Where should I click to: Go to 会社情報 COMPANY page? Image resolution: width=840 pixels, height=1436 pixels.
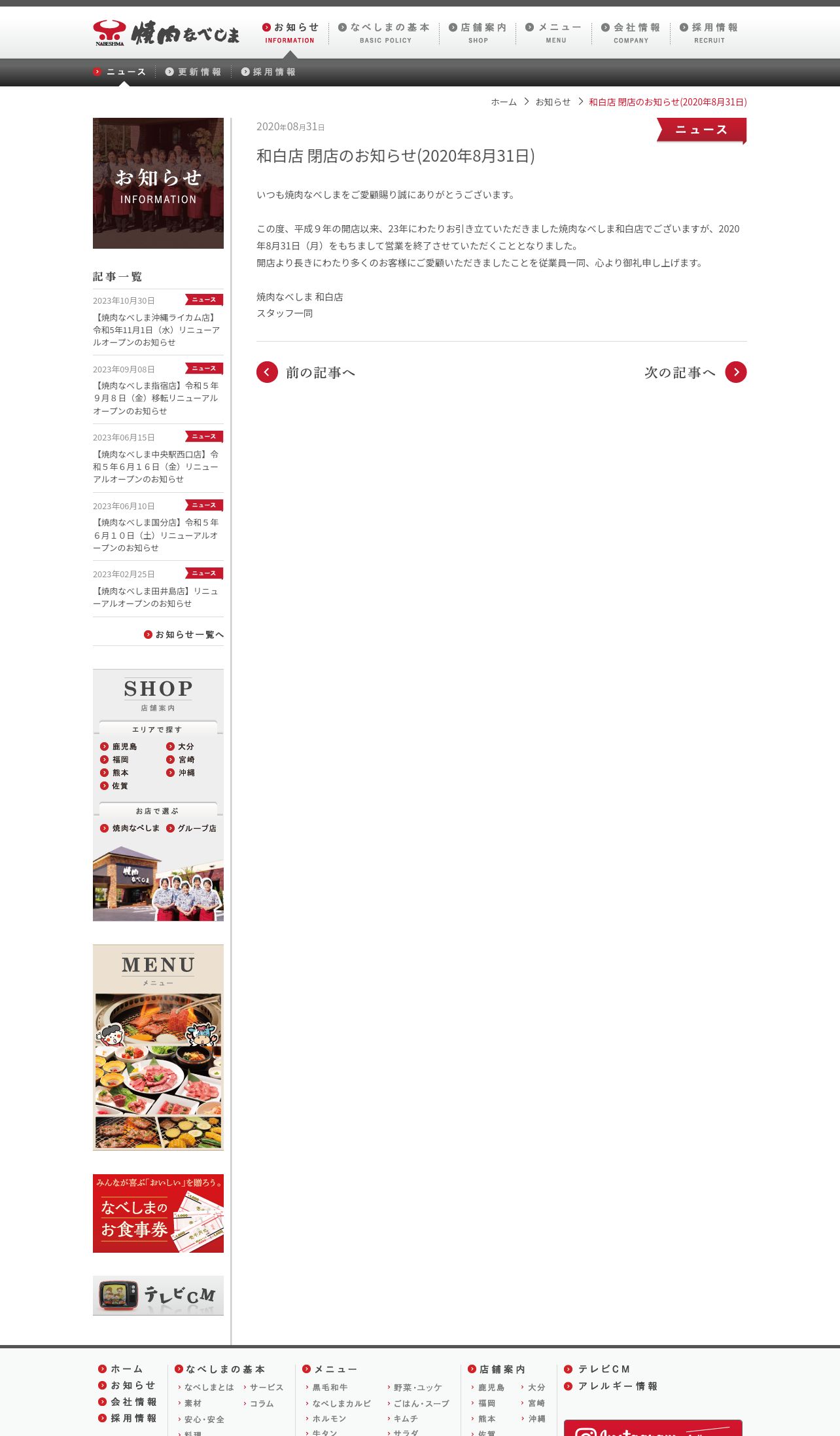coord(631,33)
